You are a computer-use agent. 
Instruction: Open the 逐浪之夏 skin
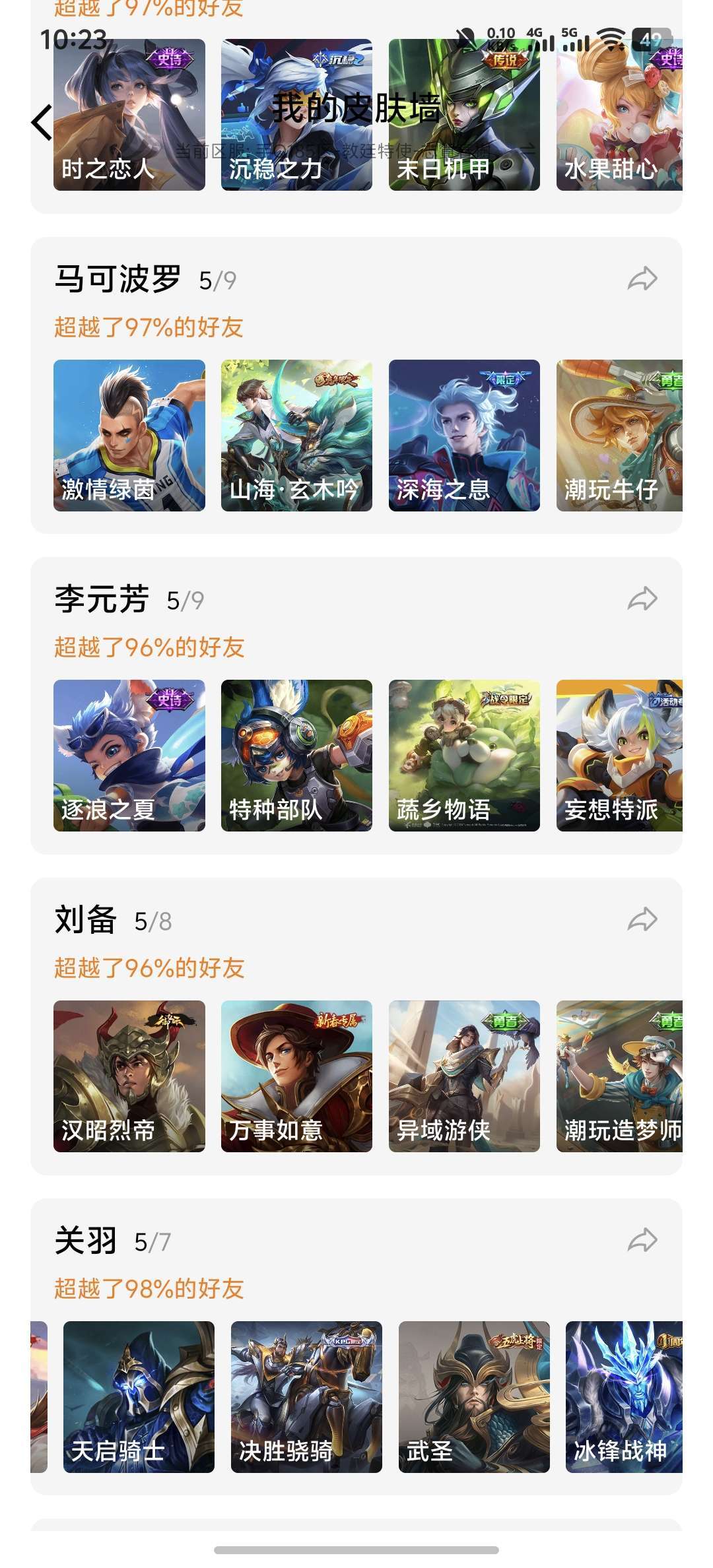pyautogui.click(x=129, y=756)
